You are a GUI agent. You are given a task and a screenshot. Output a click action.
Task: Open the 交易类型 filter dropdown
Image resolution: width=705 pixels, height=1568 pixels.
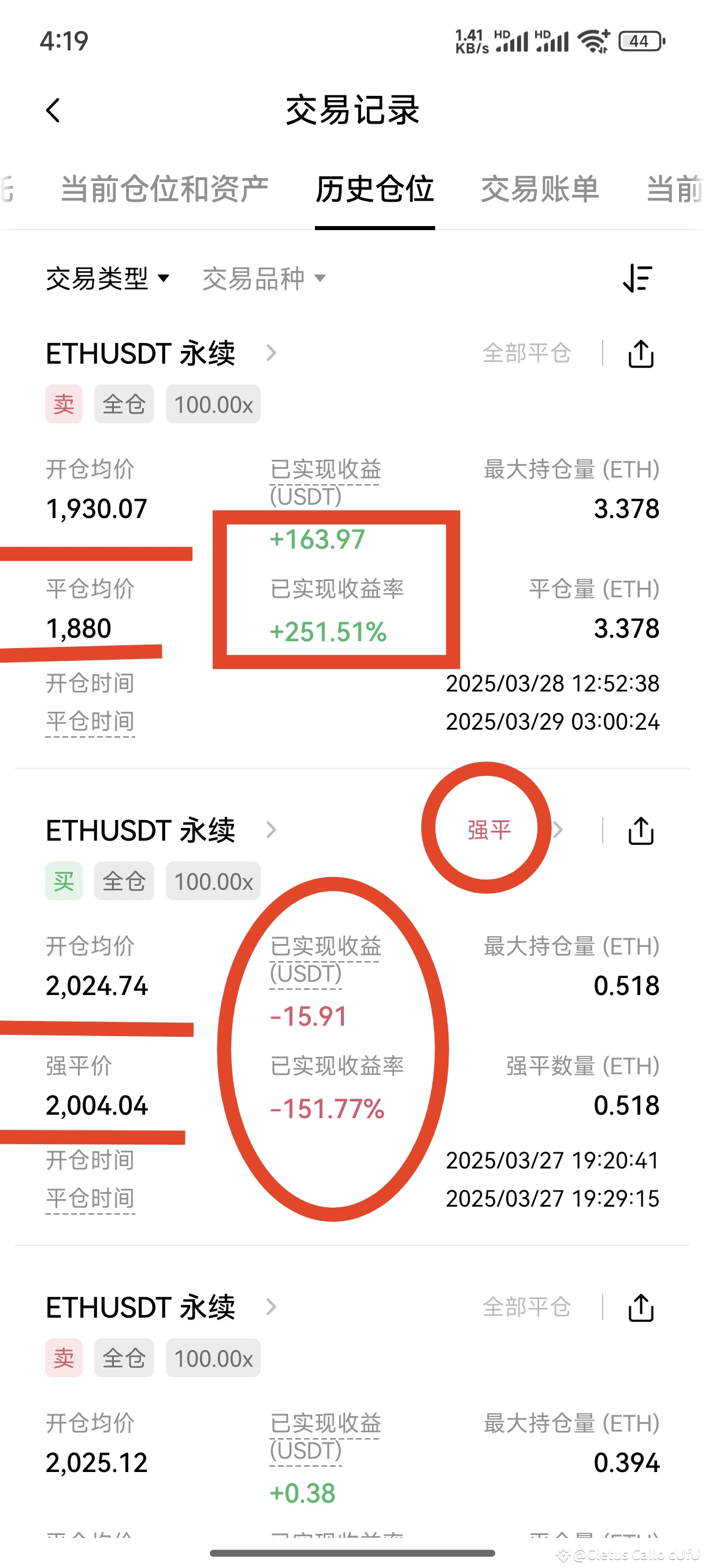pyautogui.click(x=107, y=279)
